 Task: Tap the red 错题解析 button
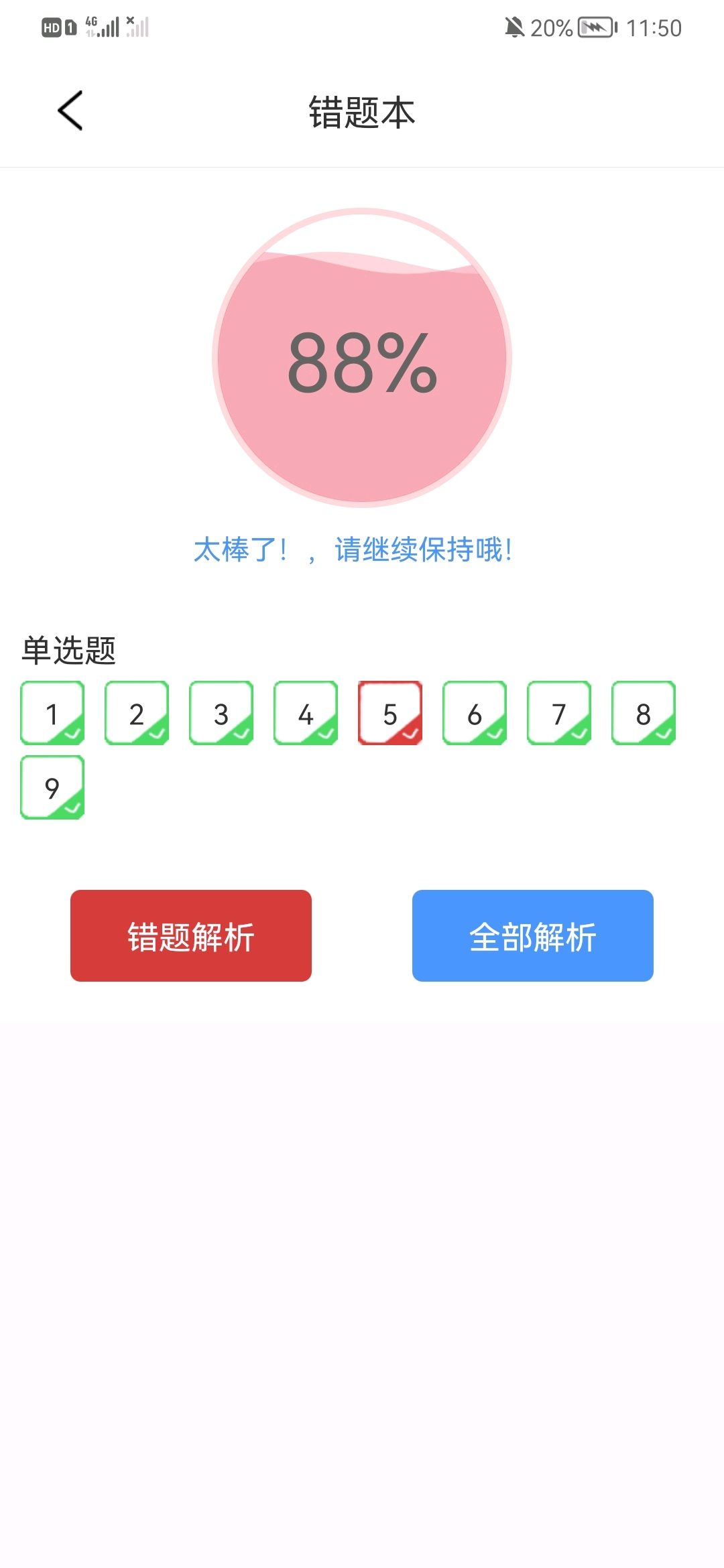(x=191, y=935)
